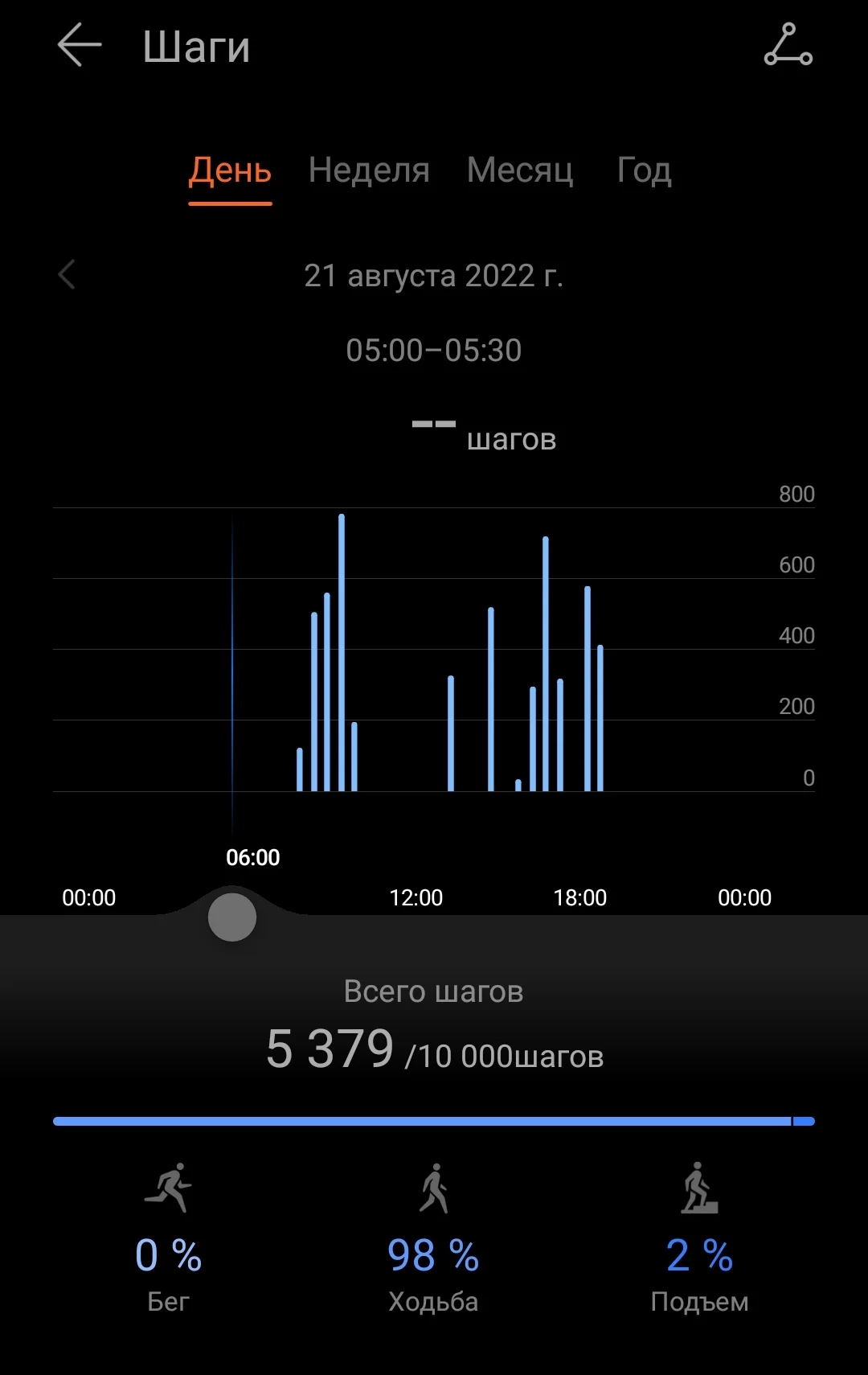Go to the previous day

(x=68, y=275)
